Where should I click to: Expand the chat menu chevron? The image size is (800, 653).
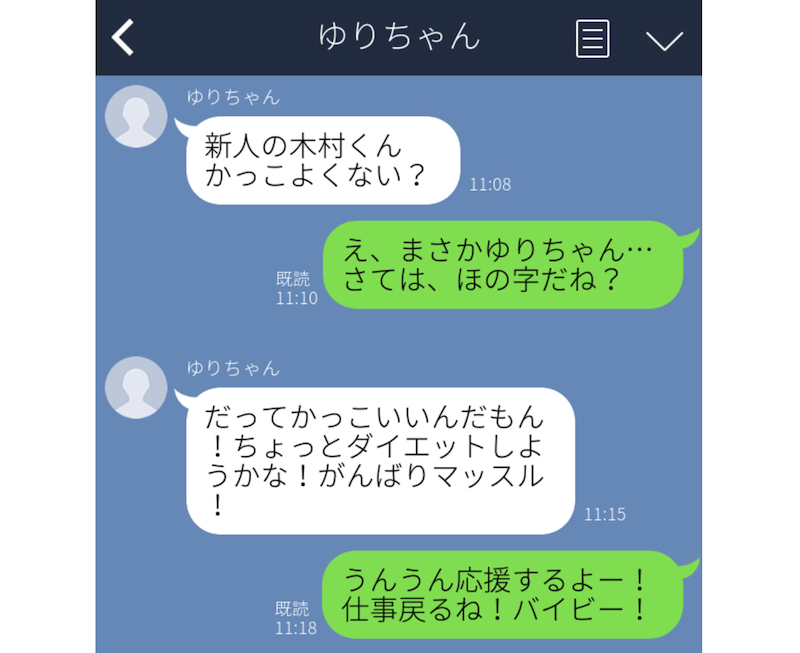point(664,39)
